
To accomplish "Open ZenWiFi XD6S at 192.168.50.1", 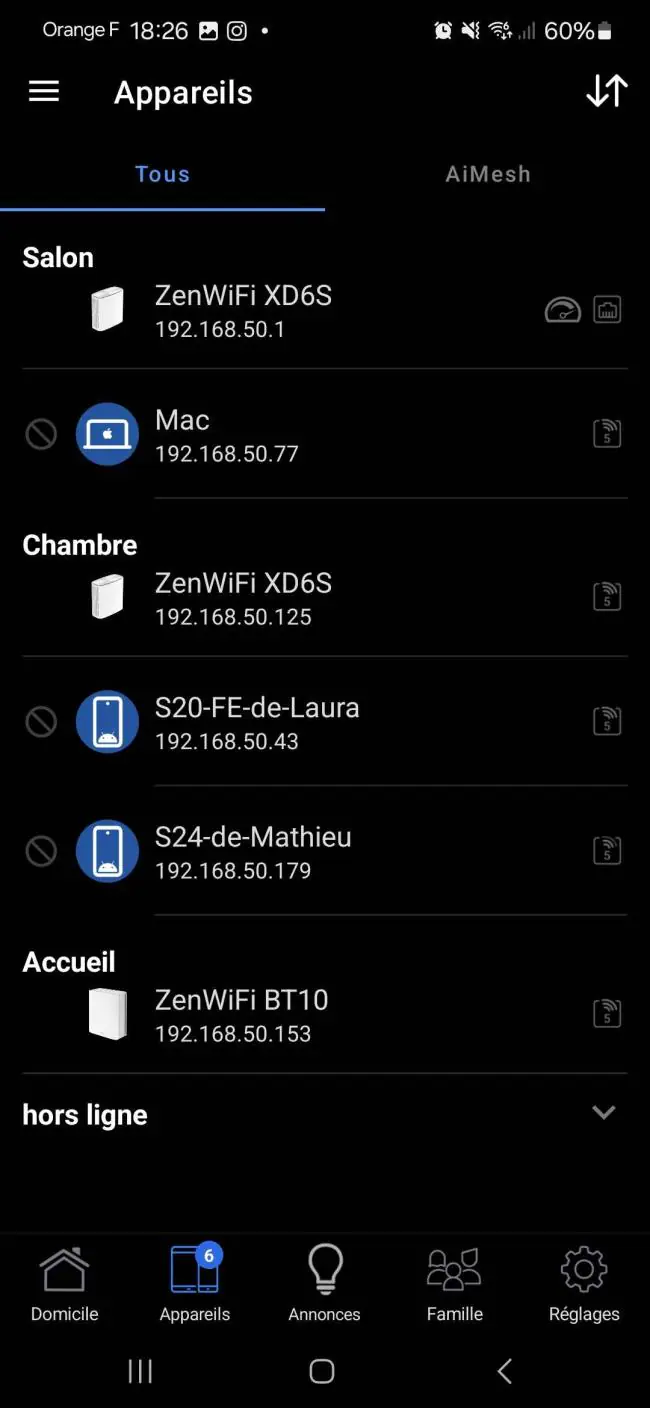I will click(x=325, y=311).
